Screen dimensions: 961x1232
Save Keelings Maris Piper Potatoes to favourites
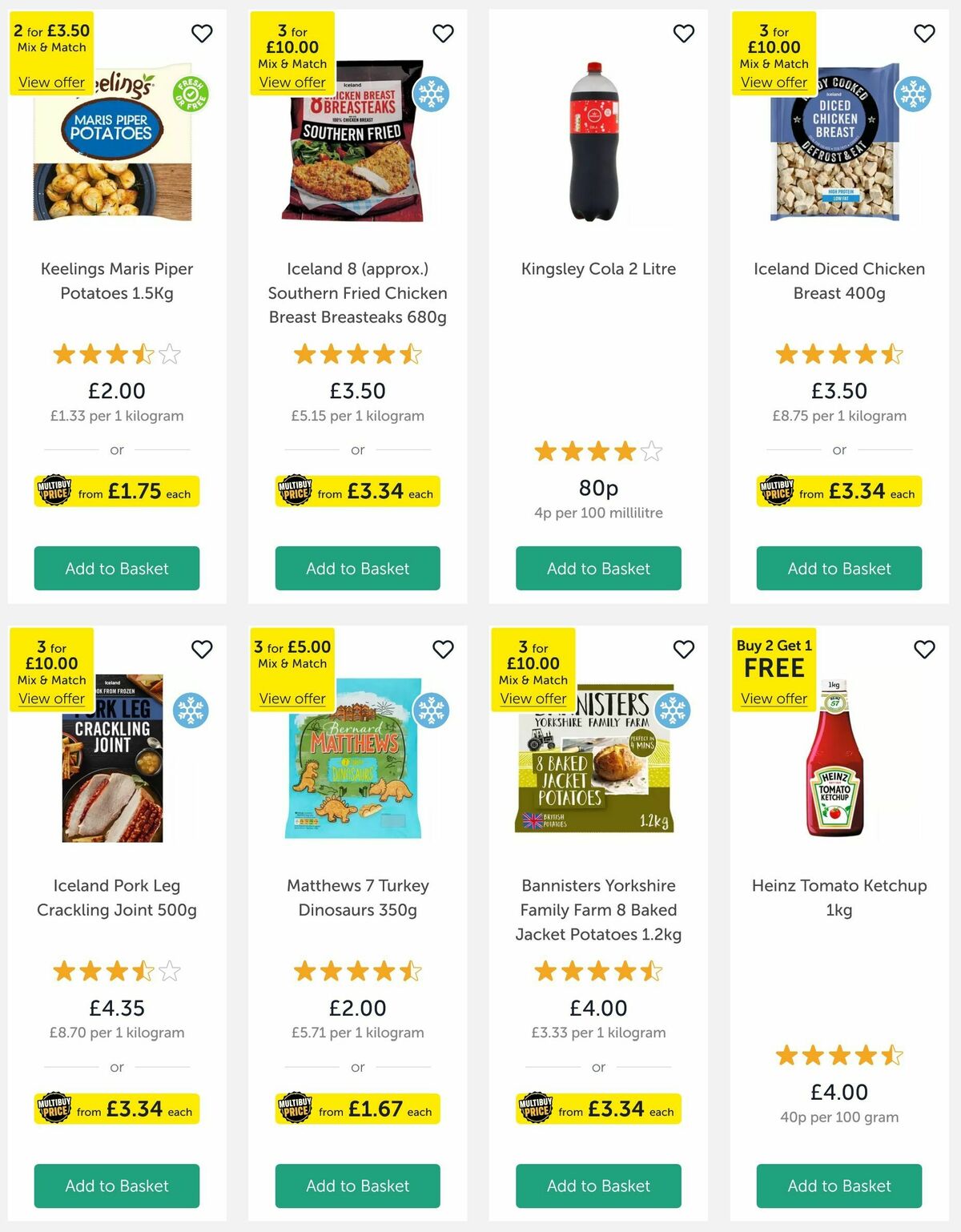[202, 34]
